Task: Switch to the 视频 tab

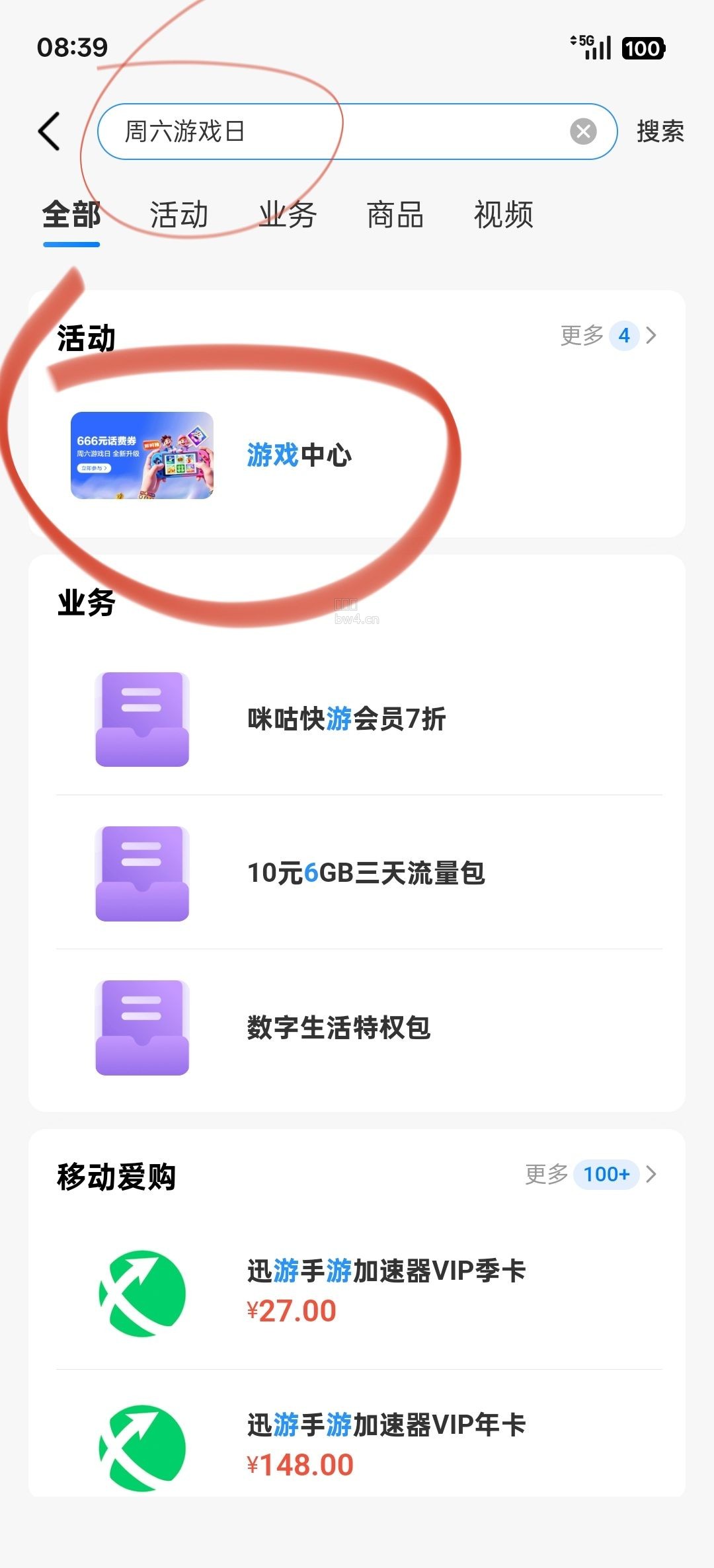Action: 504,215
